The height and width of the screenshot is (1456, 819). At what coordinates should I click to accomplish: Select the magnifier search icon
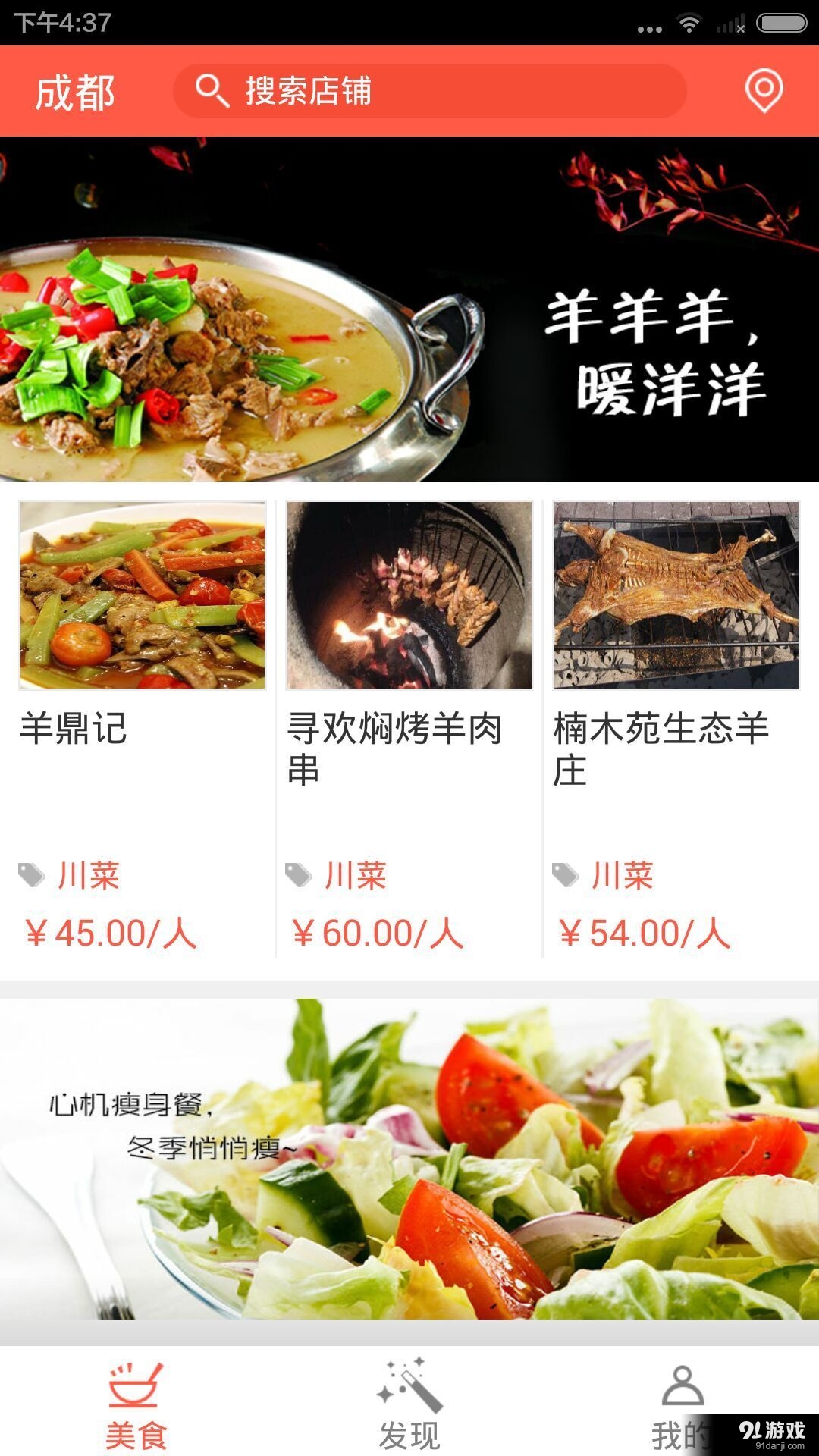tap(213, 91)
